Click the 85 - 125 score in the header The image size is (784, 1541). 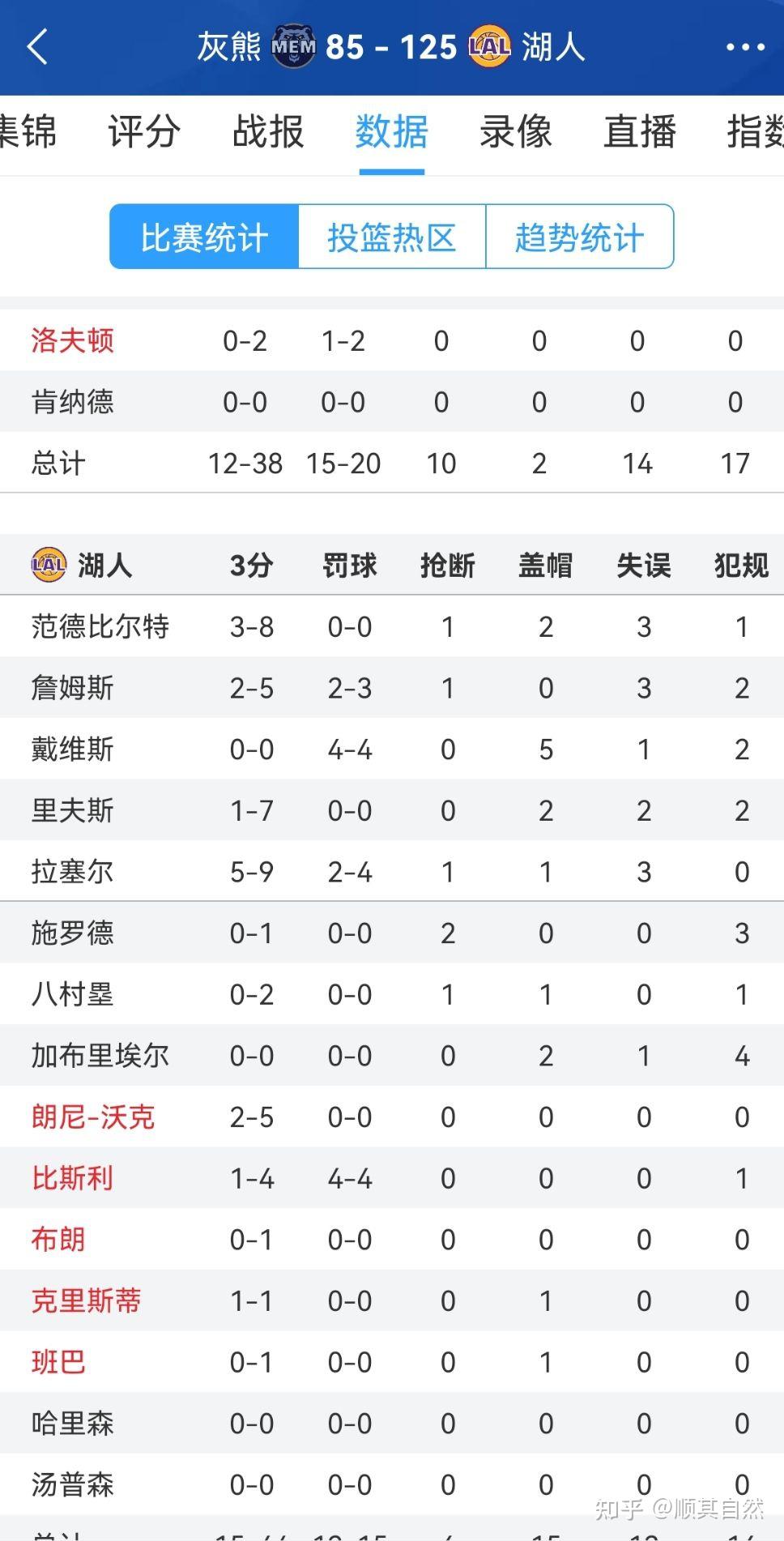pyautogui.click(x=391, y=46)
